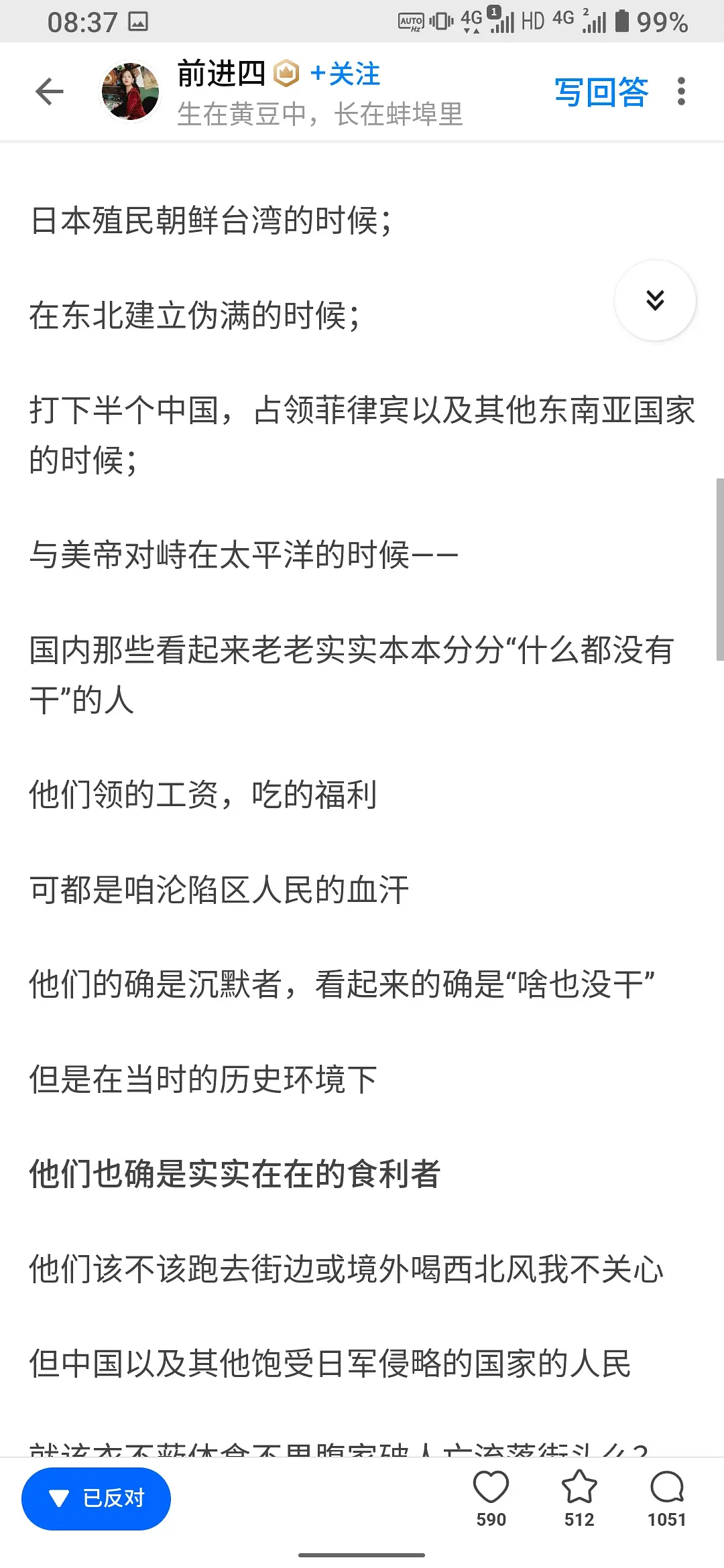Image resolution: width=724 pixels, height=1568 pixels.
Task: Like the answer with the heart icon
Action: (491, 1489)
